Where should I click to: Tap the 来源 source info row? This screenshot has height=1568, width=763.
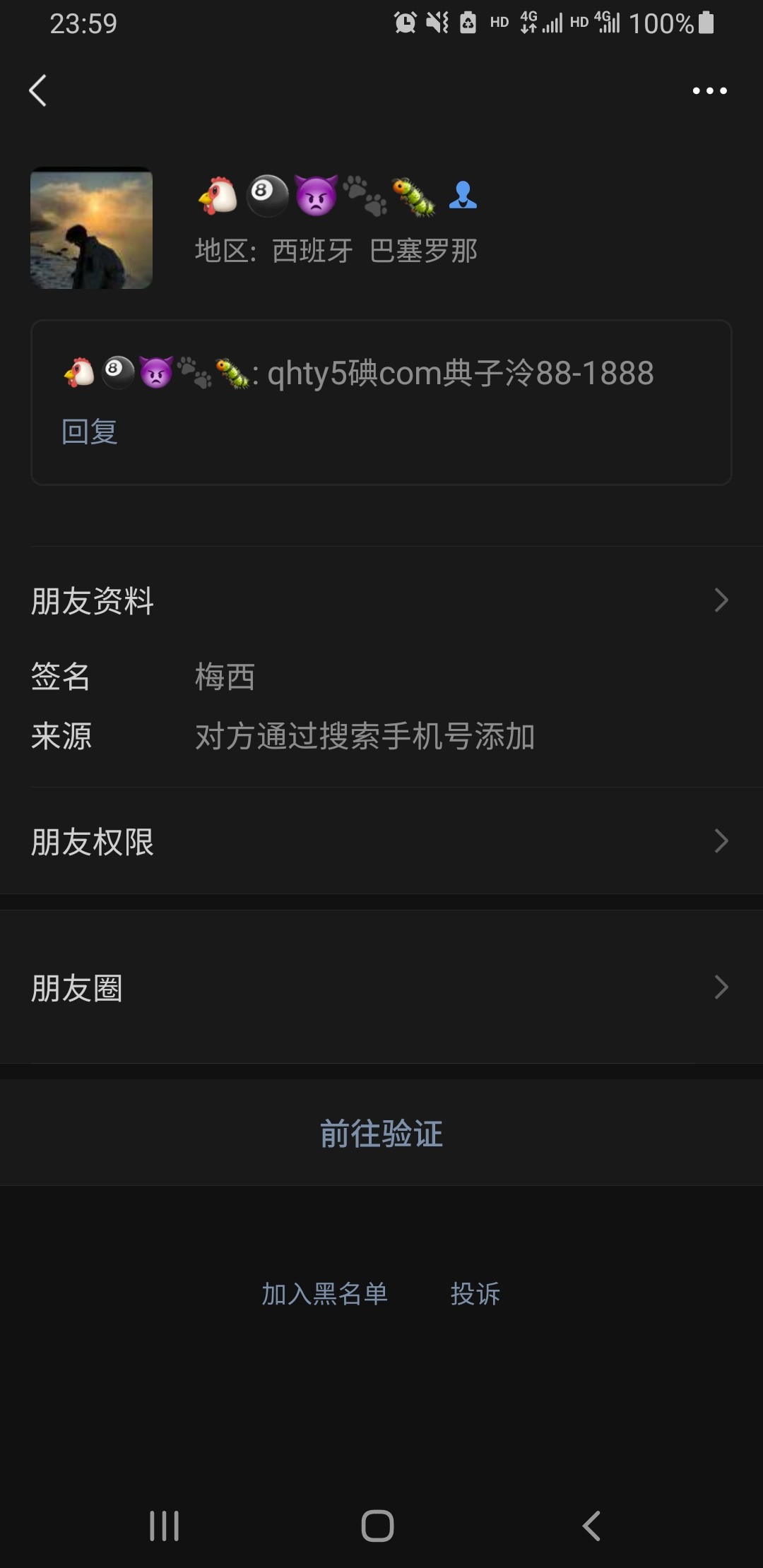(x=381, y=736)
